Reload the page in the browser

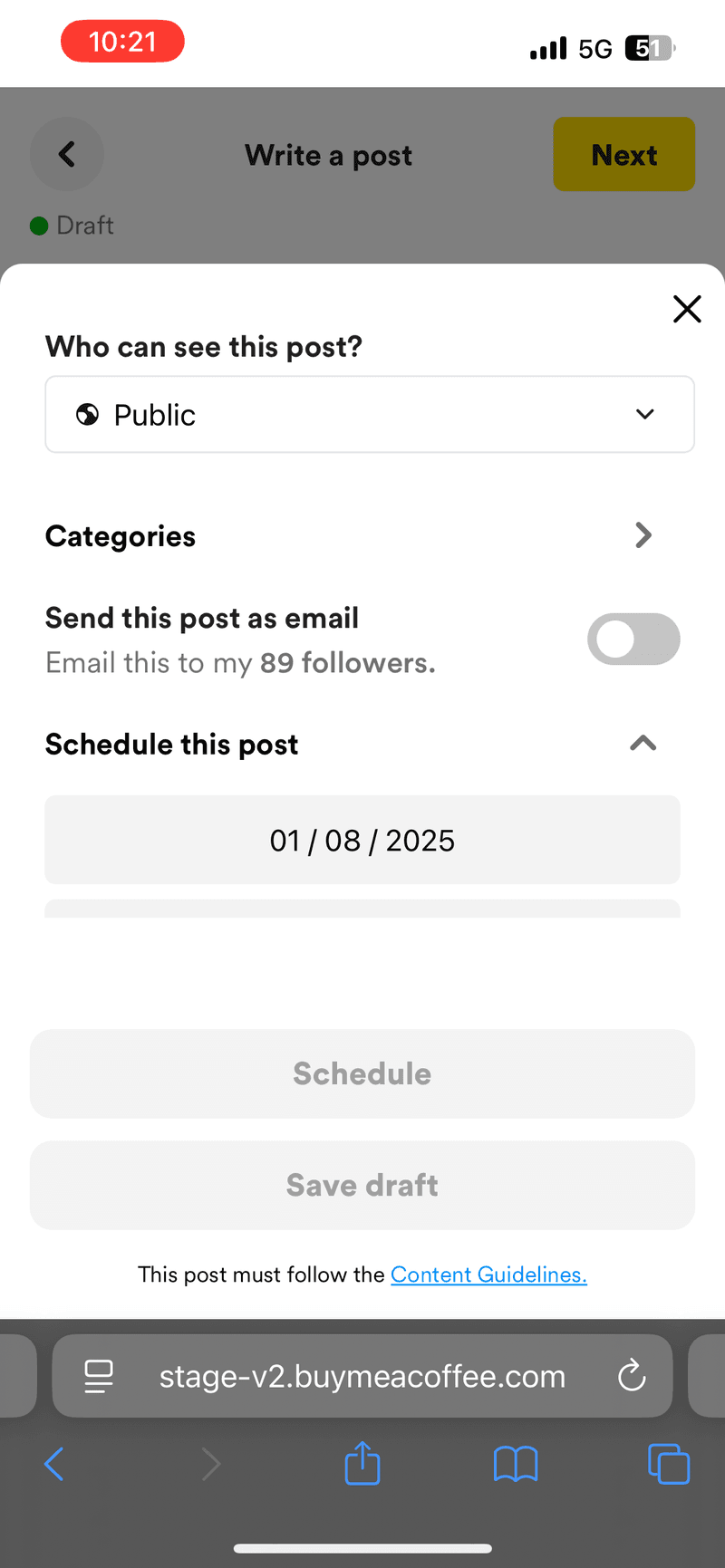point(632,1376)
